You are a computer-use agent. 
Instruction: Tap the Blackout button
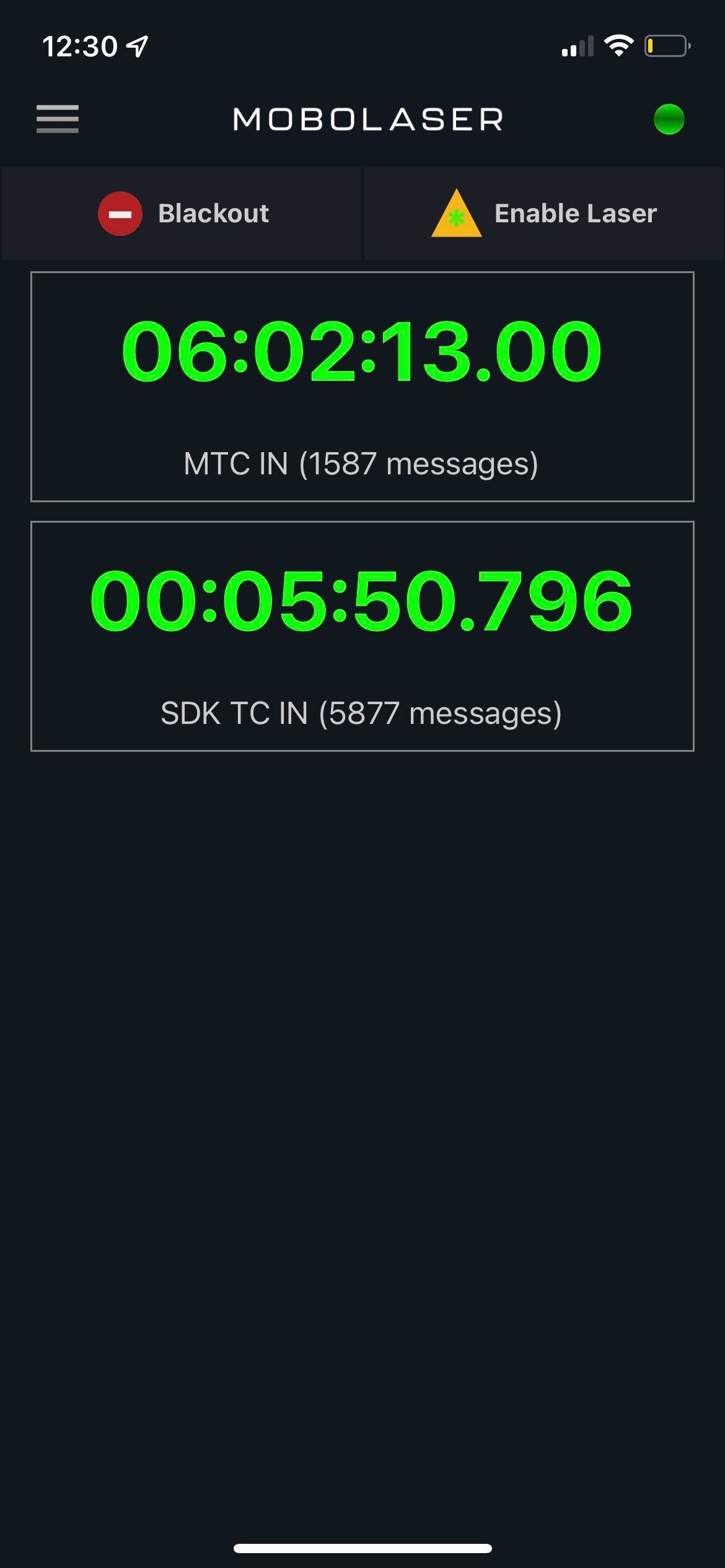pyautogui.click(x=182, y=214)
